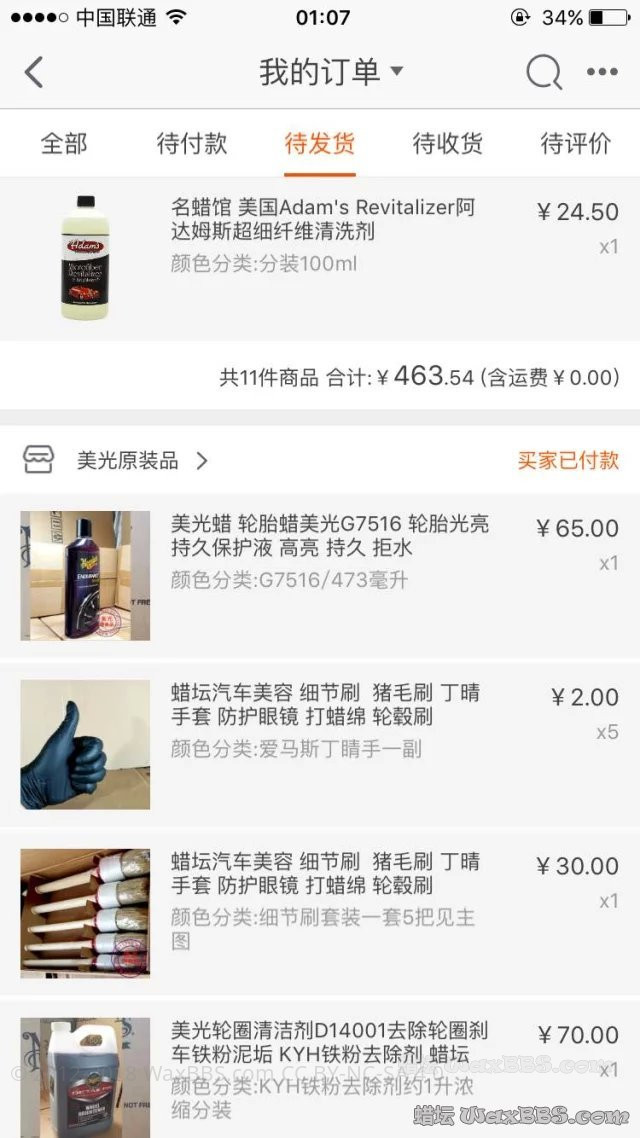Show the 待评价 orders tab
The height and width of the screenshot is (1138, 640).
tap(576, 143)
